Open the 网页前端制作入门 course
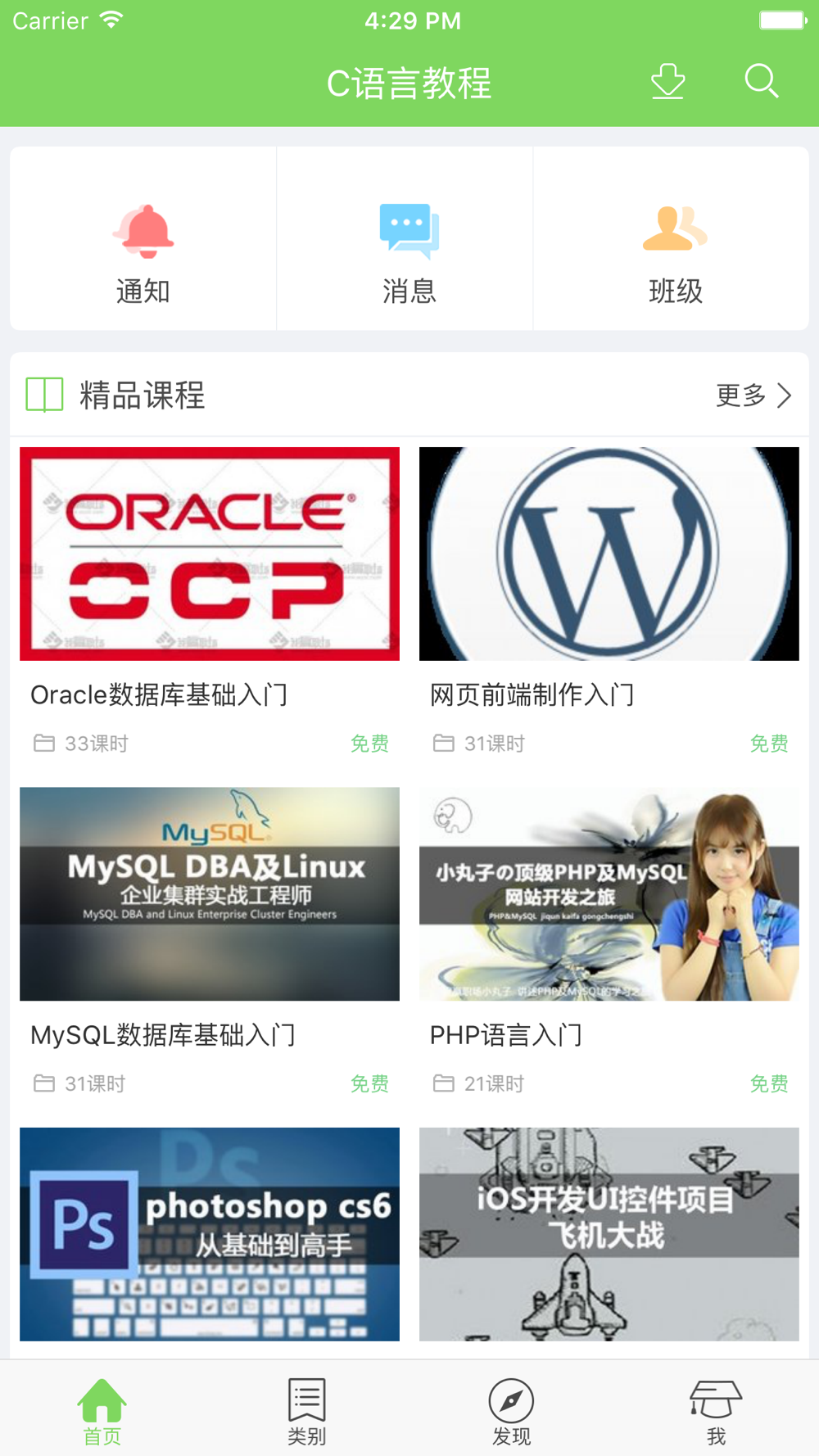This screenshot has height=1456, width=819. coord(609,602)
